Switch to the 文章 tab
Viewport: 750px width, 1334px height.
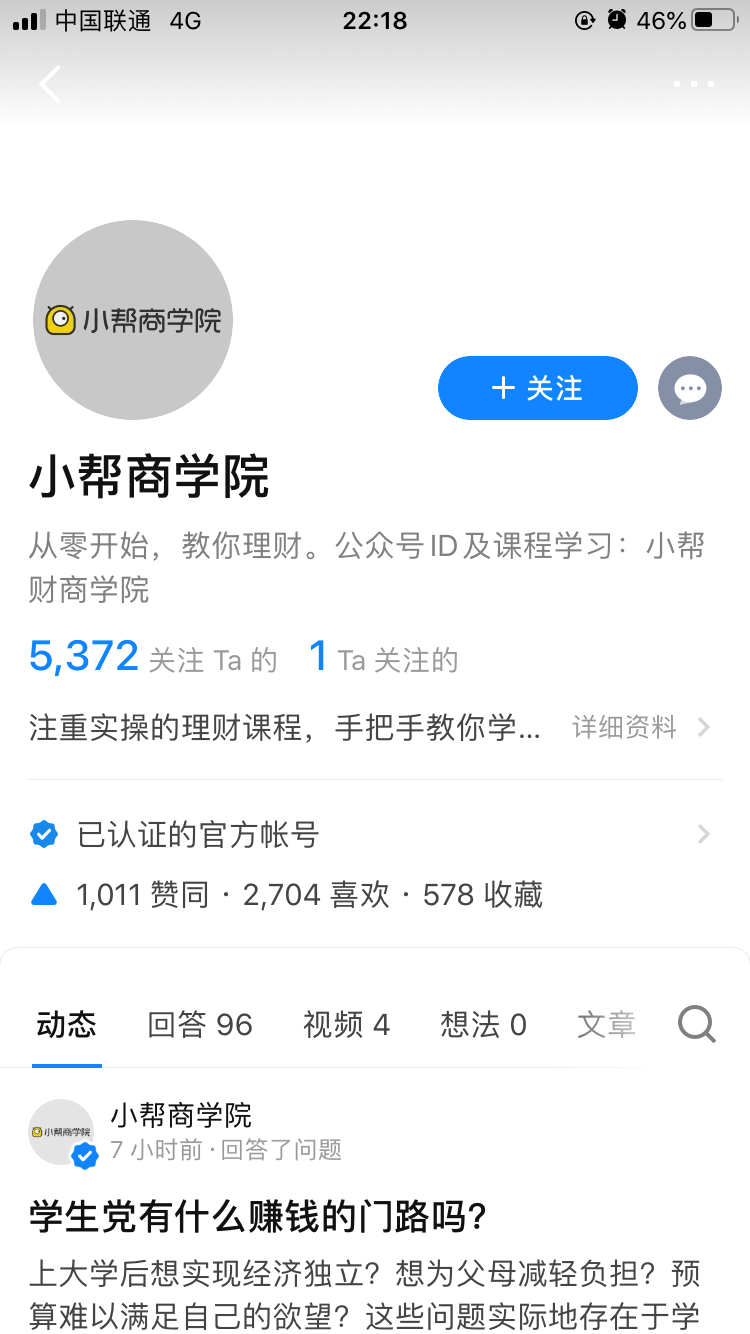coord(606,1024)
